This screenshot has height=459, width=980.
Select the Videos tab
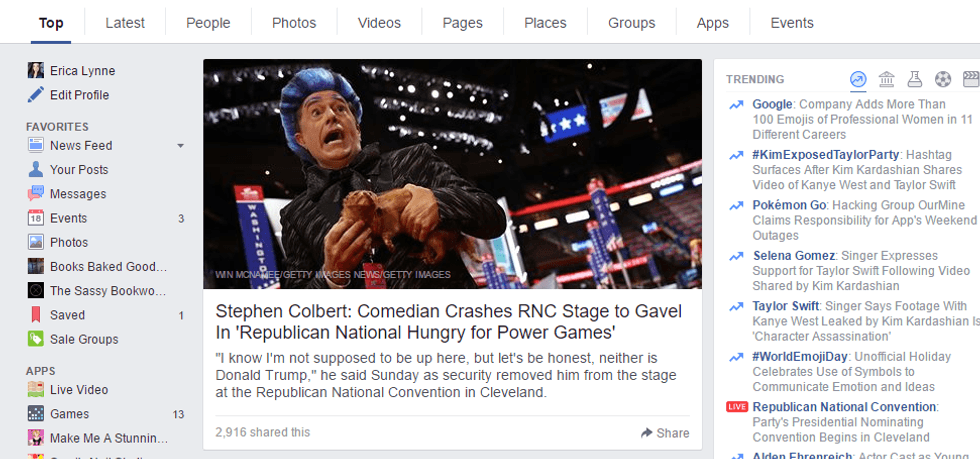tap(379, 22)
